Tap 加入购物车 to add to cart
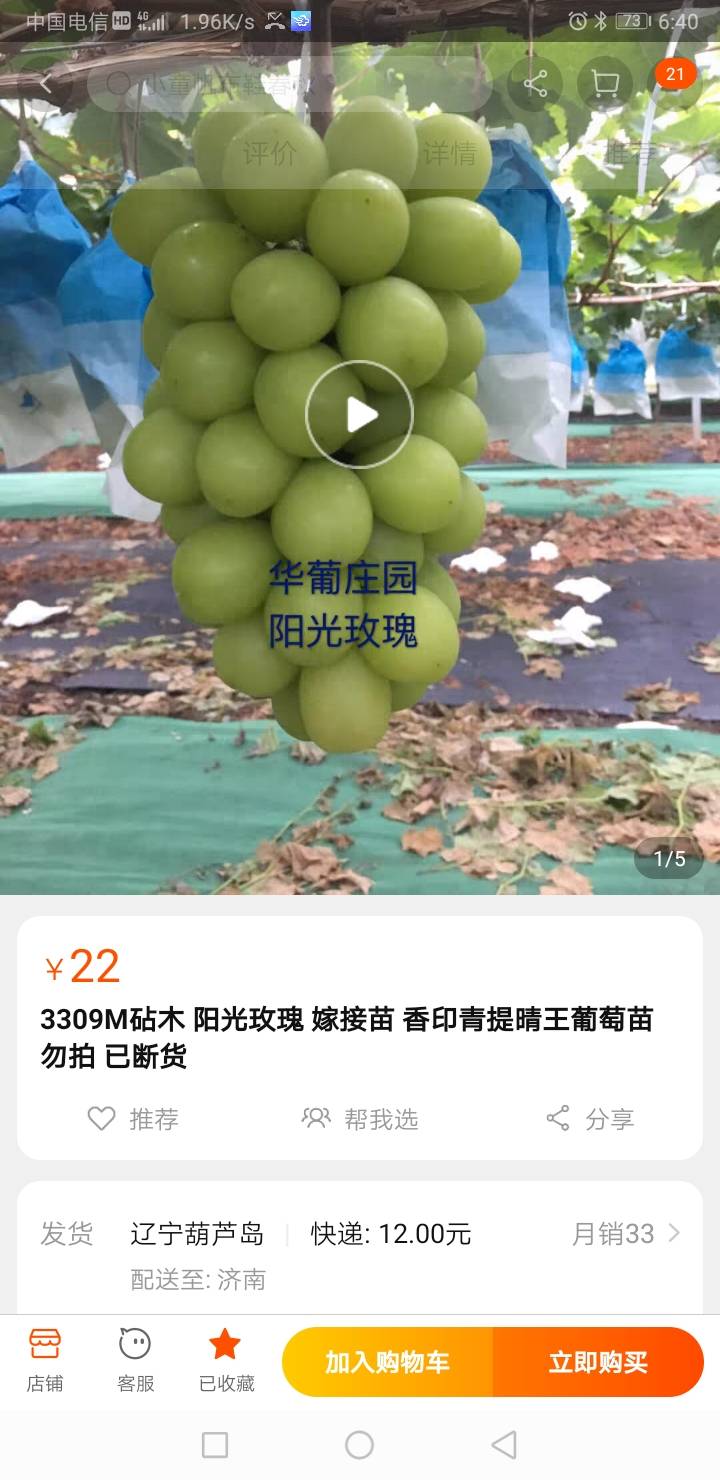The height and width of the screenshot is (1480, 720). (x=388, y=1362)
